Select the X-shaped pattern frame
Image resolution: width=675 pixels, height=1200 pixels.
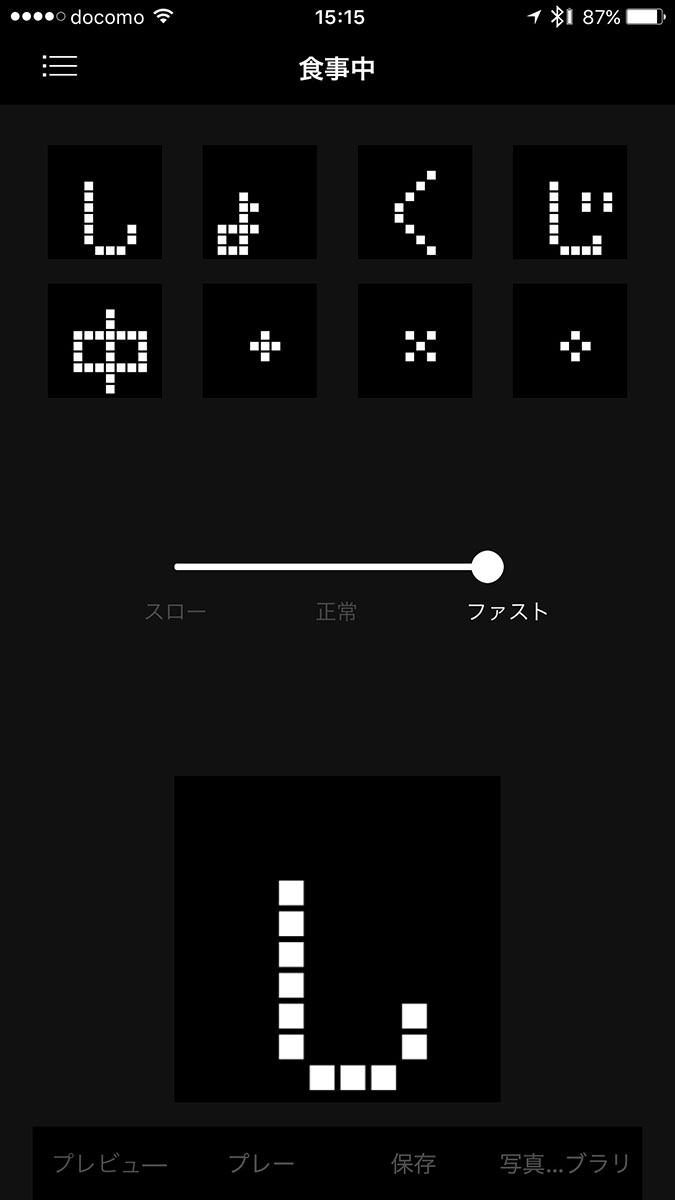[x=415, y=341]
